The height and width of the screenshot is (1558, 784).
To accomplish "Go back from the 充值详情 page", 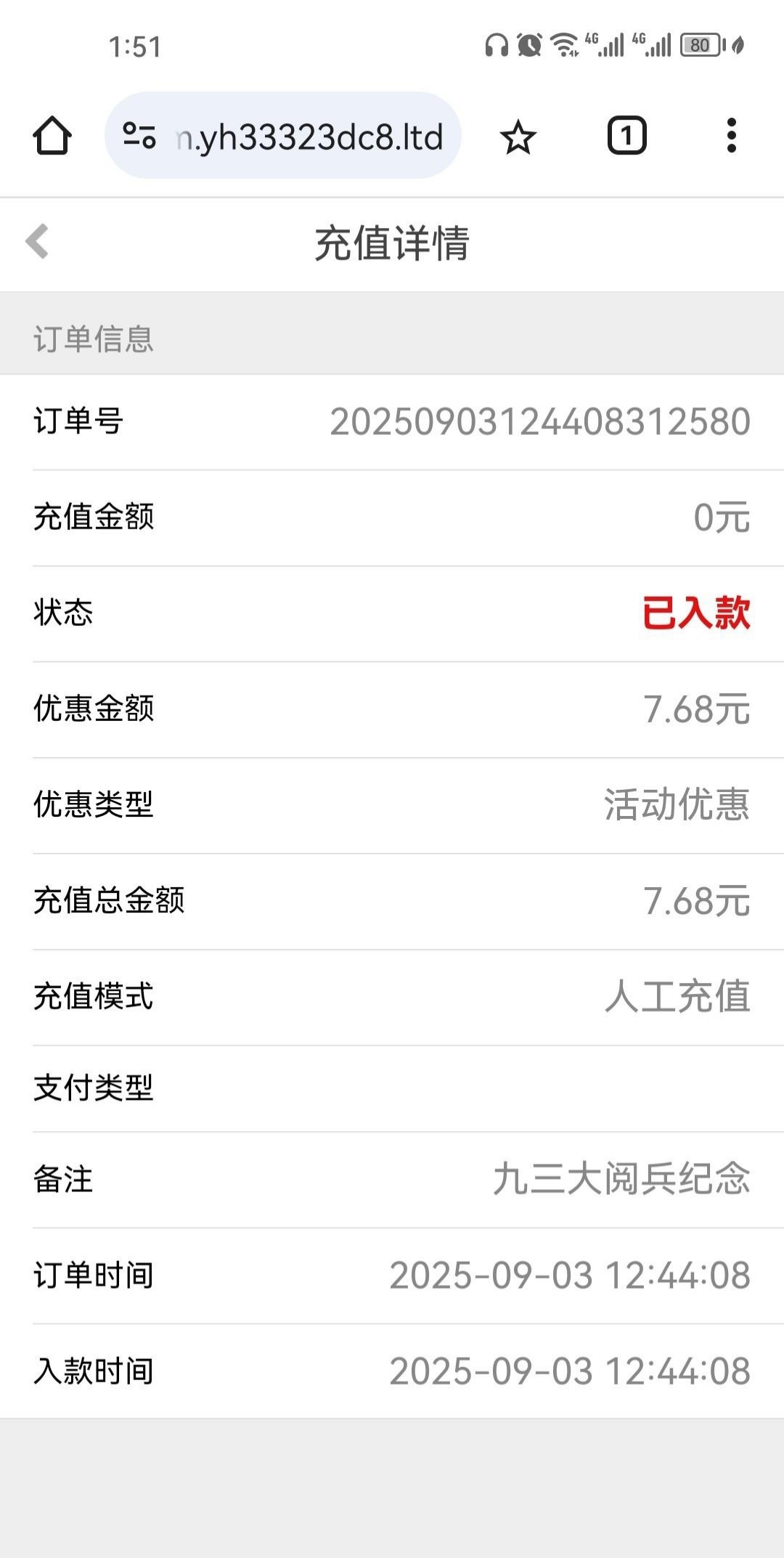I will point(37,242).
